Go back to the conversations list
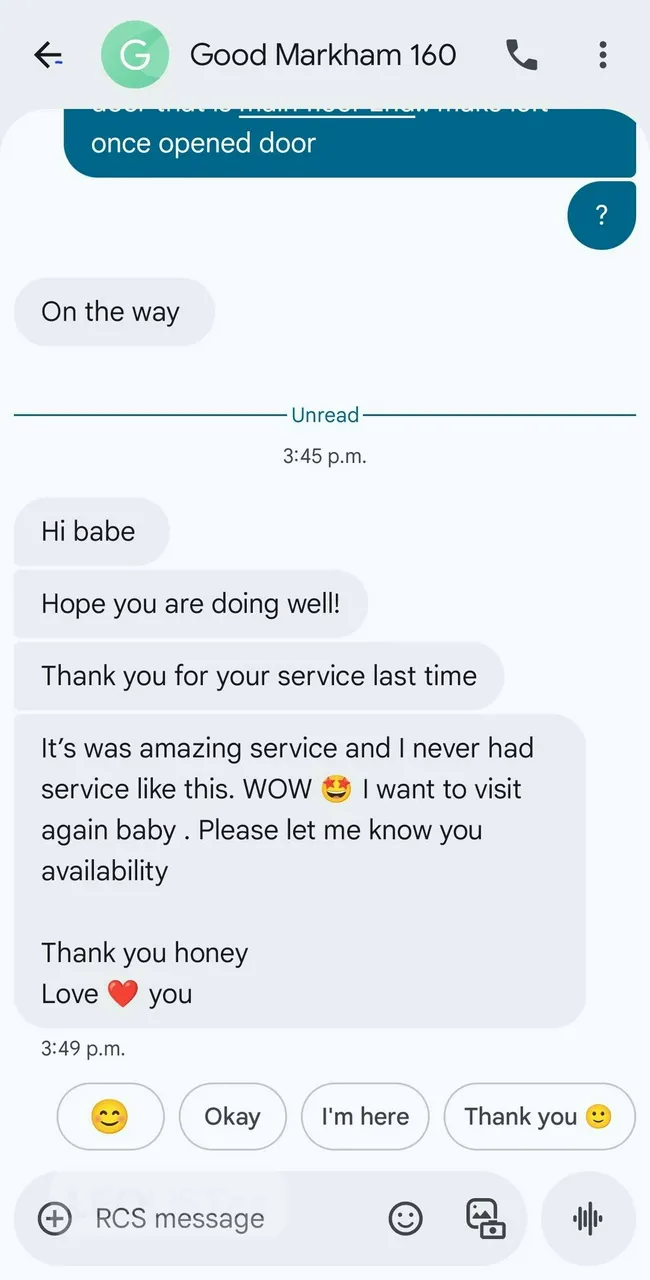The width and height of the screenshot is (650, 1280). point(48,55)
